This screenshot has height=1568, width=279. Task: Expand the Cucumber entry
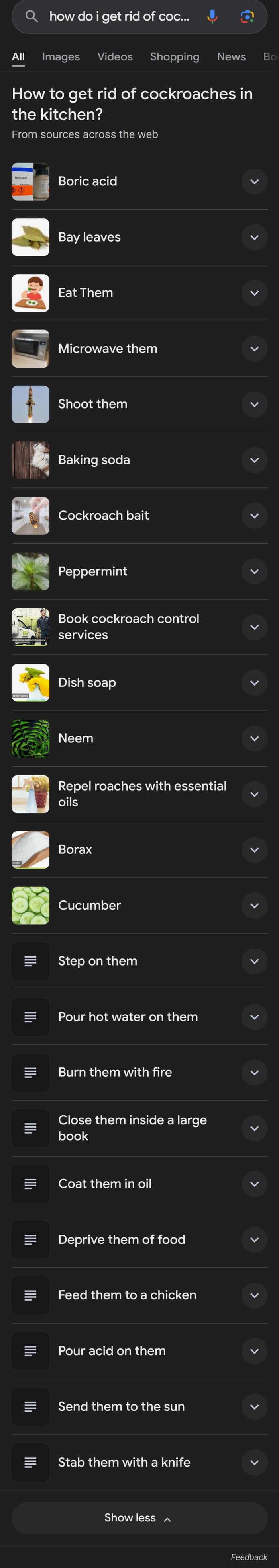(x=254, y=906)
